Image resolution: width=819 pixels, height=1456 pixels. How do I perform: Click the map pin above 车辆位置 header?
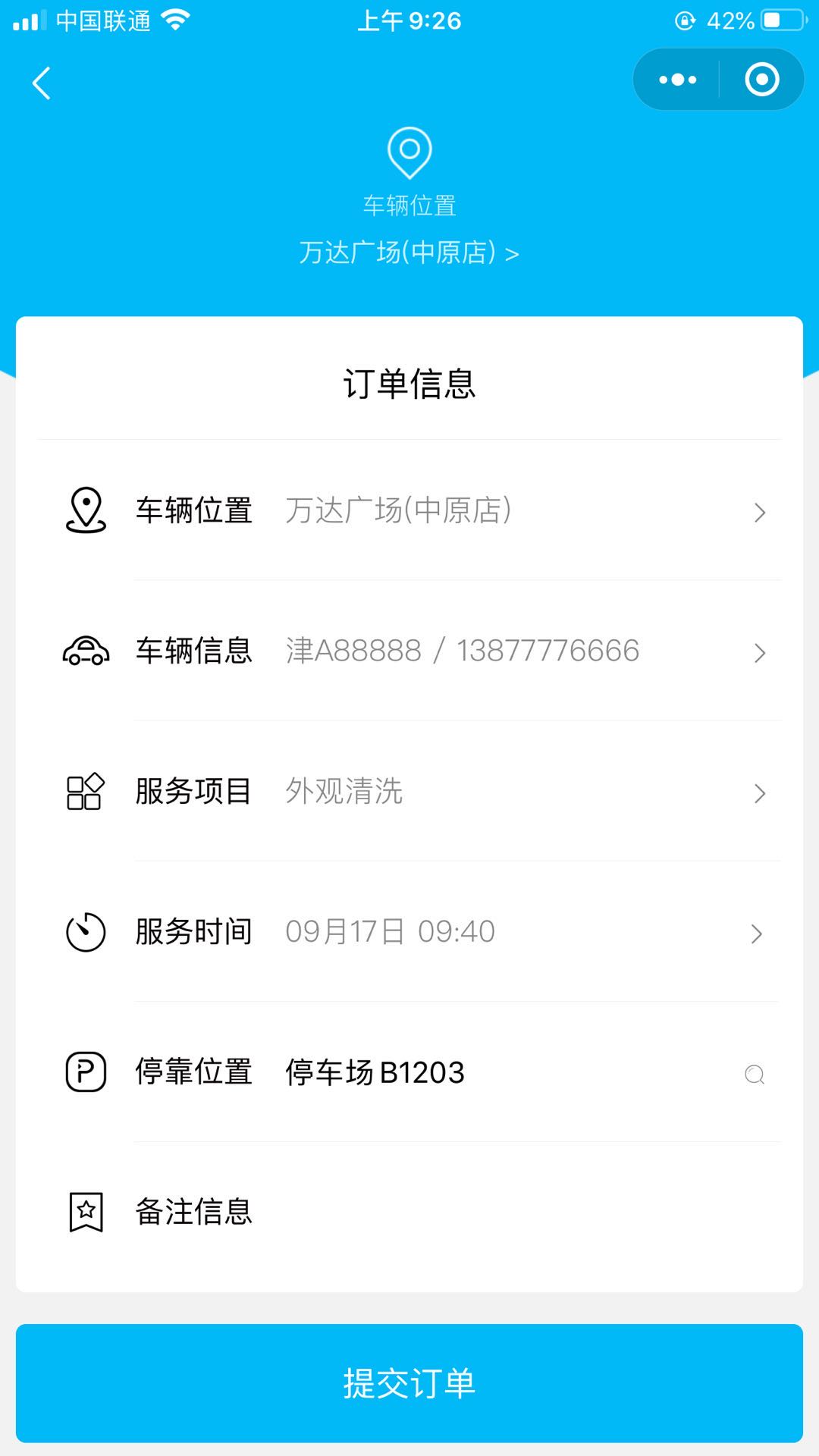[x=410, y=154]
